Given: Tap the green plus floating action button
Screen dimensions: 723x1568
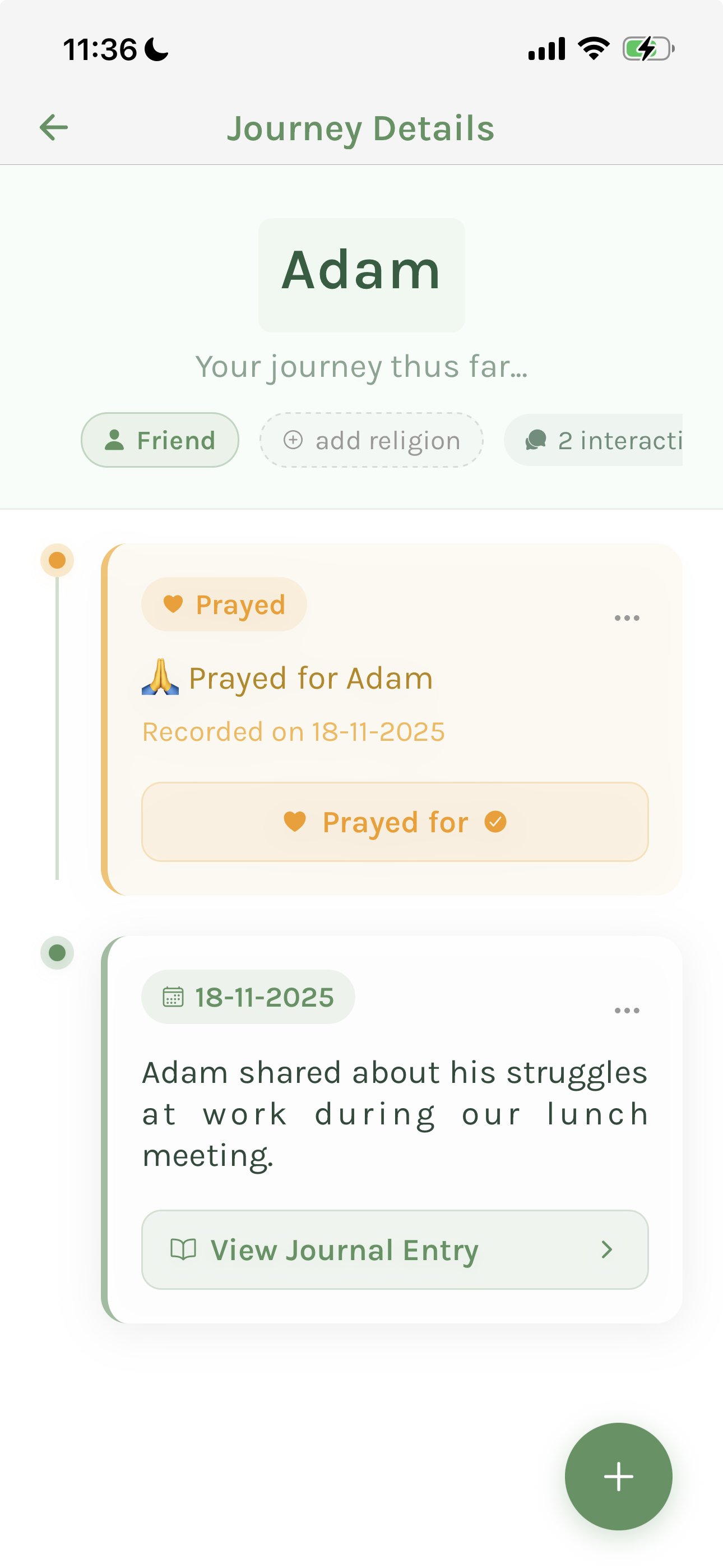Looking at the screenshot, I should click(618, 1477).
